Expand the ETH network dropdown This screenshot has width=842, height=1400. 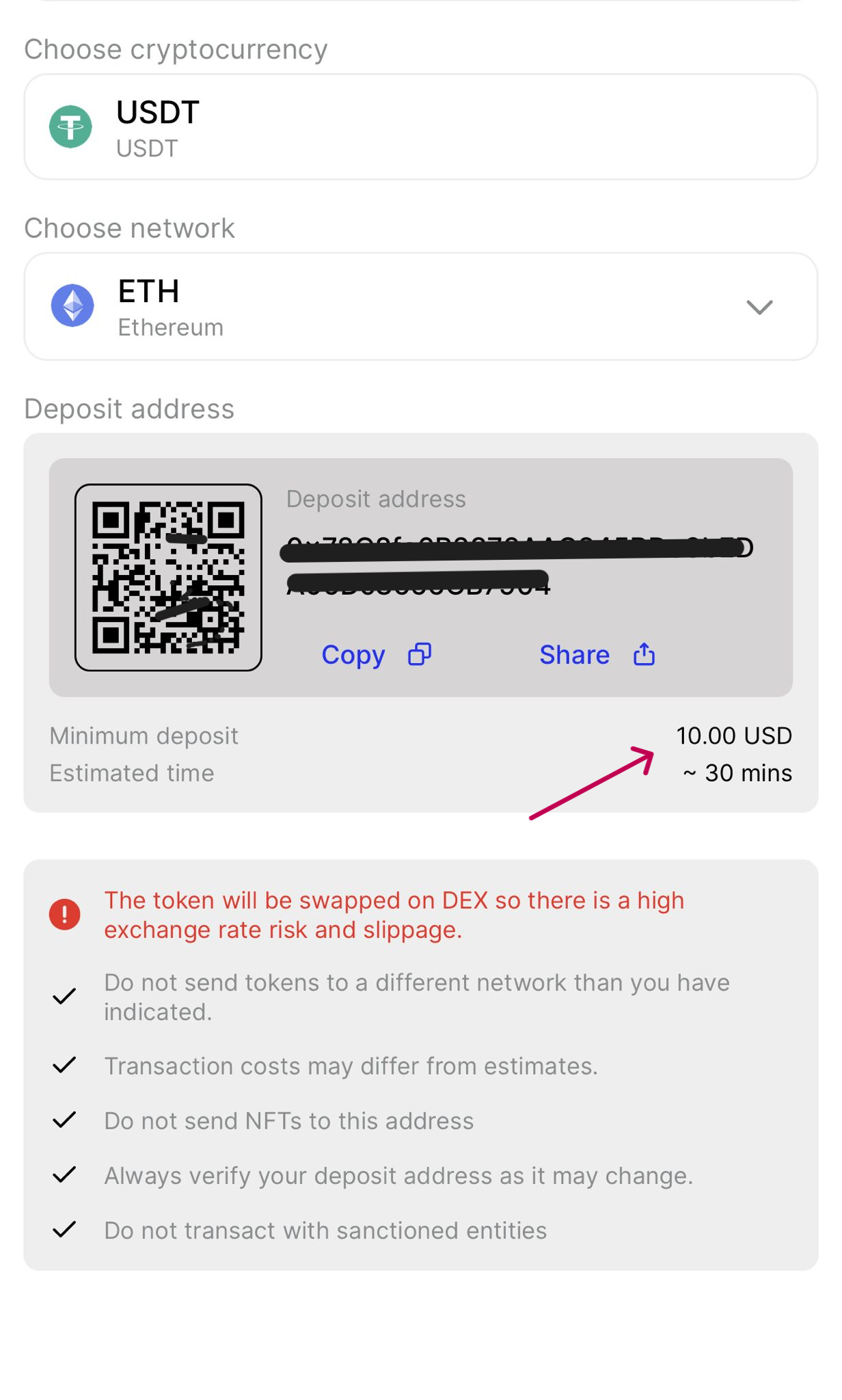(x=759, y=307)
